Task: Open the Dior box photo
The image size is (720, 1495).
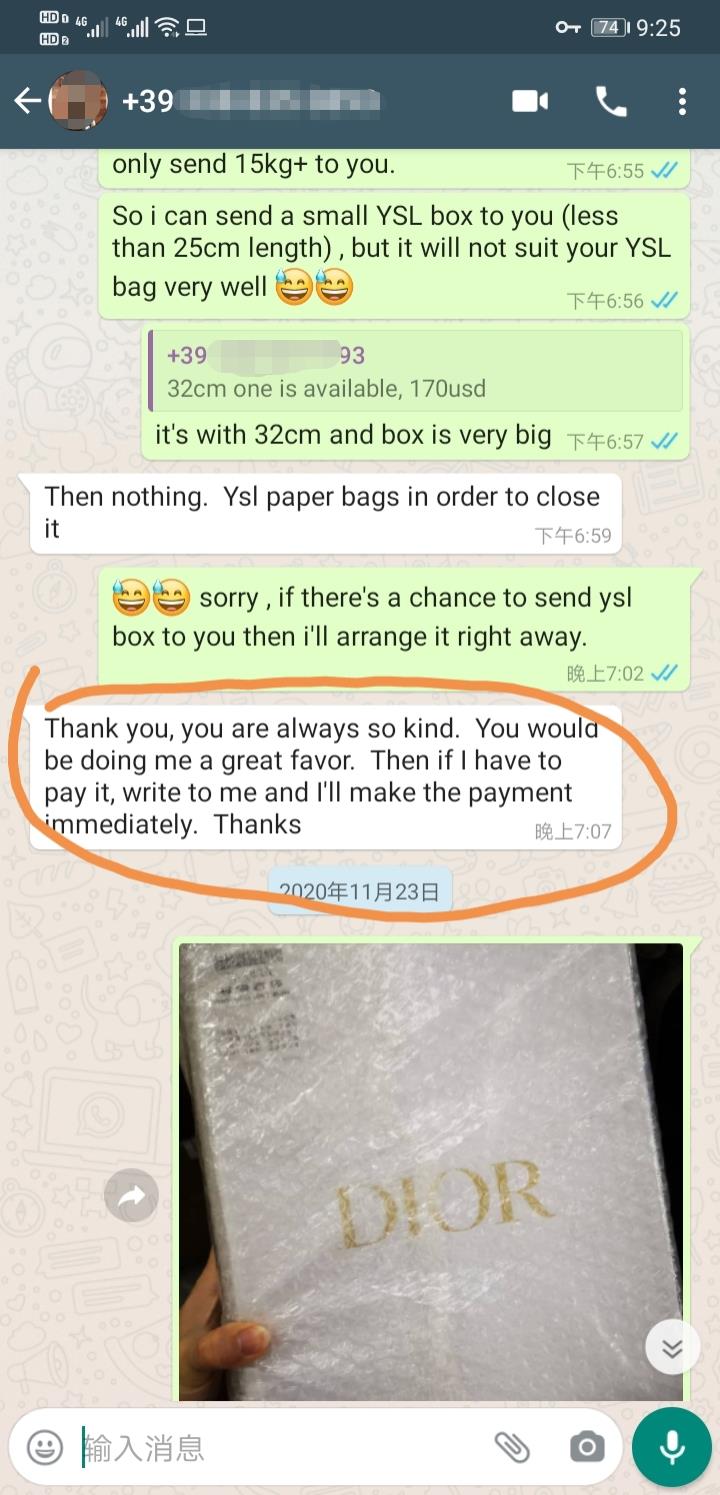Action: tap(431, 1171)
